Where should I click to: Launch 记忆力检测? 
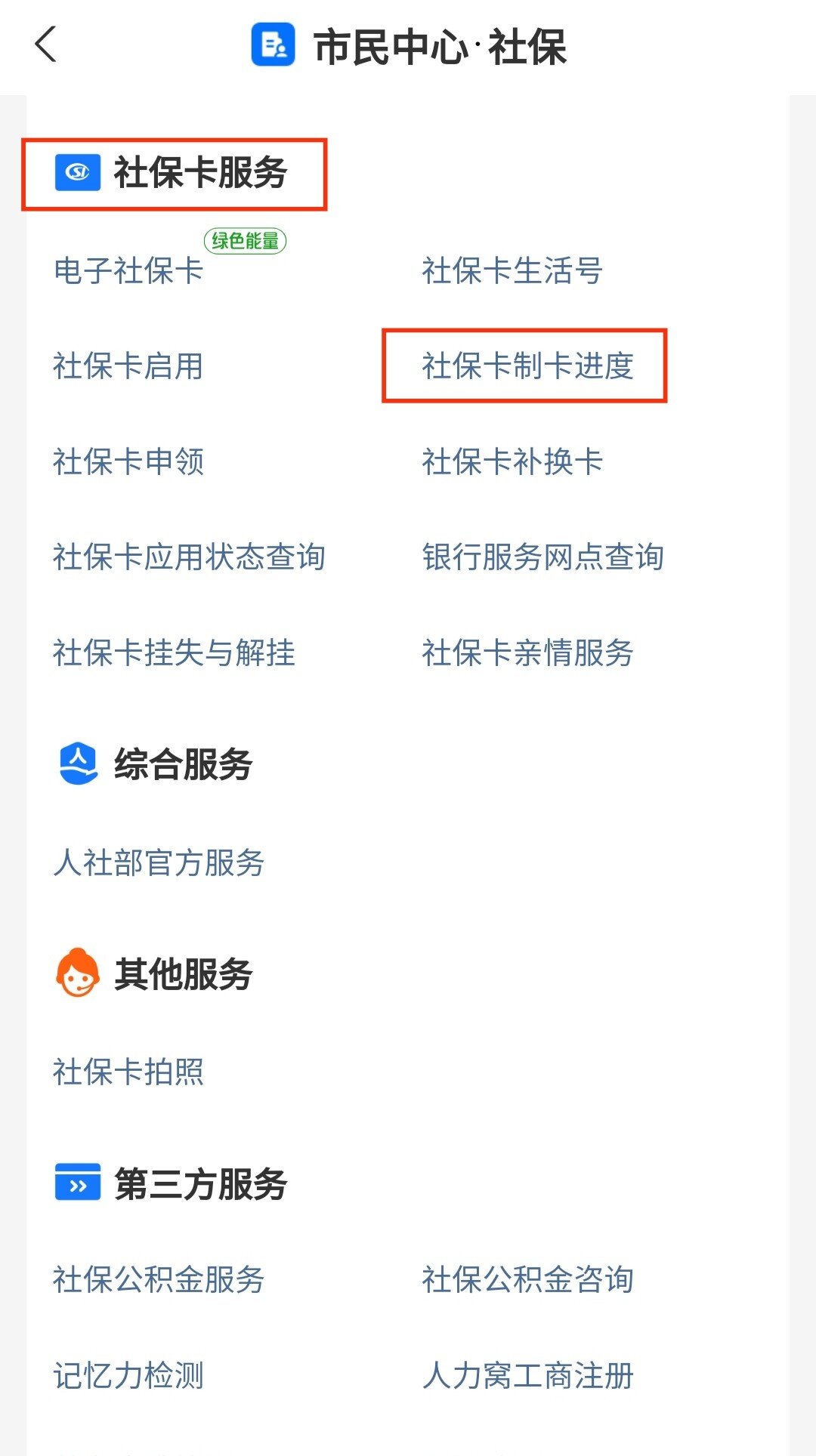point(128,1376)
